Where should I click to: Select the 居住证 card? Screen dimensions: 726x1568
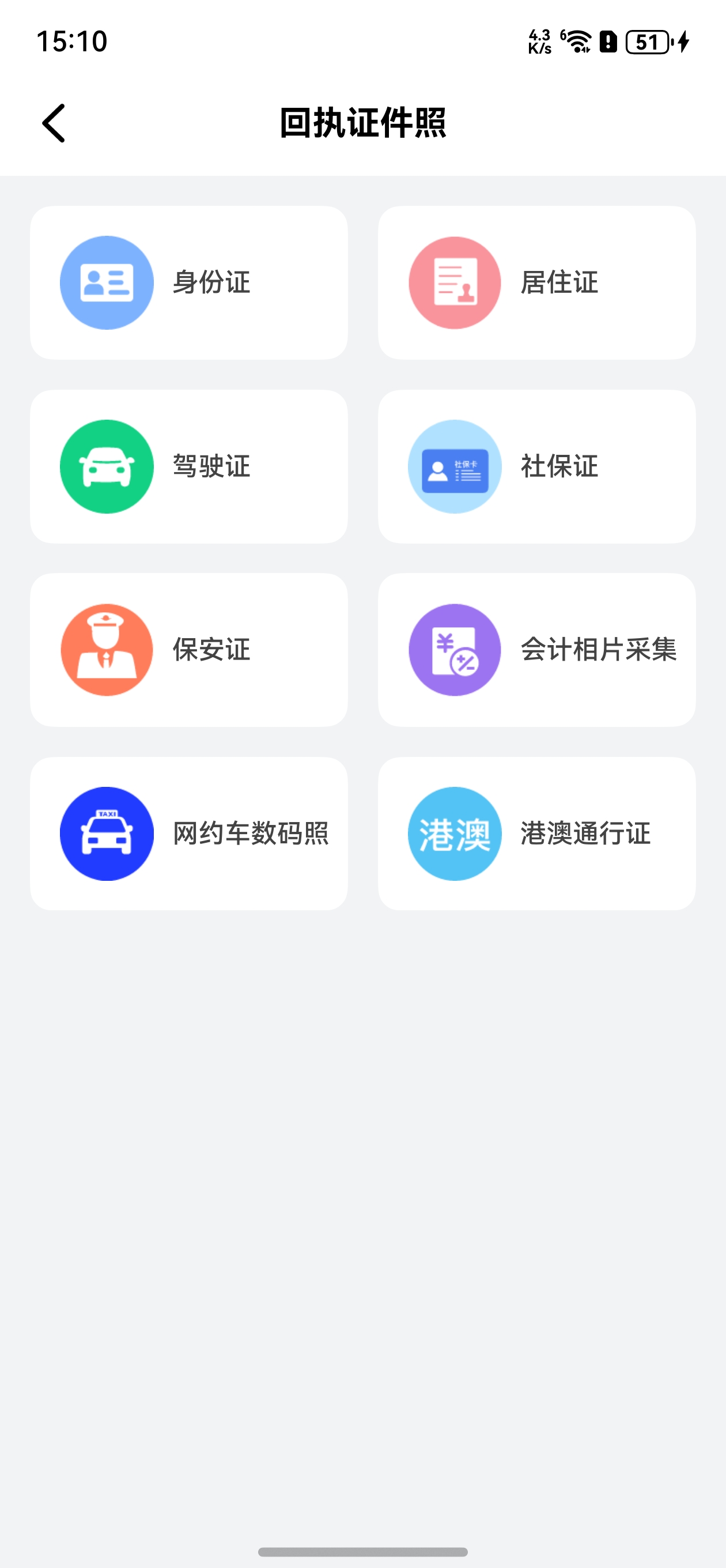[x=536, y=283]
